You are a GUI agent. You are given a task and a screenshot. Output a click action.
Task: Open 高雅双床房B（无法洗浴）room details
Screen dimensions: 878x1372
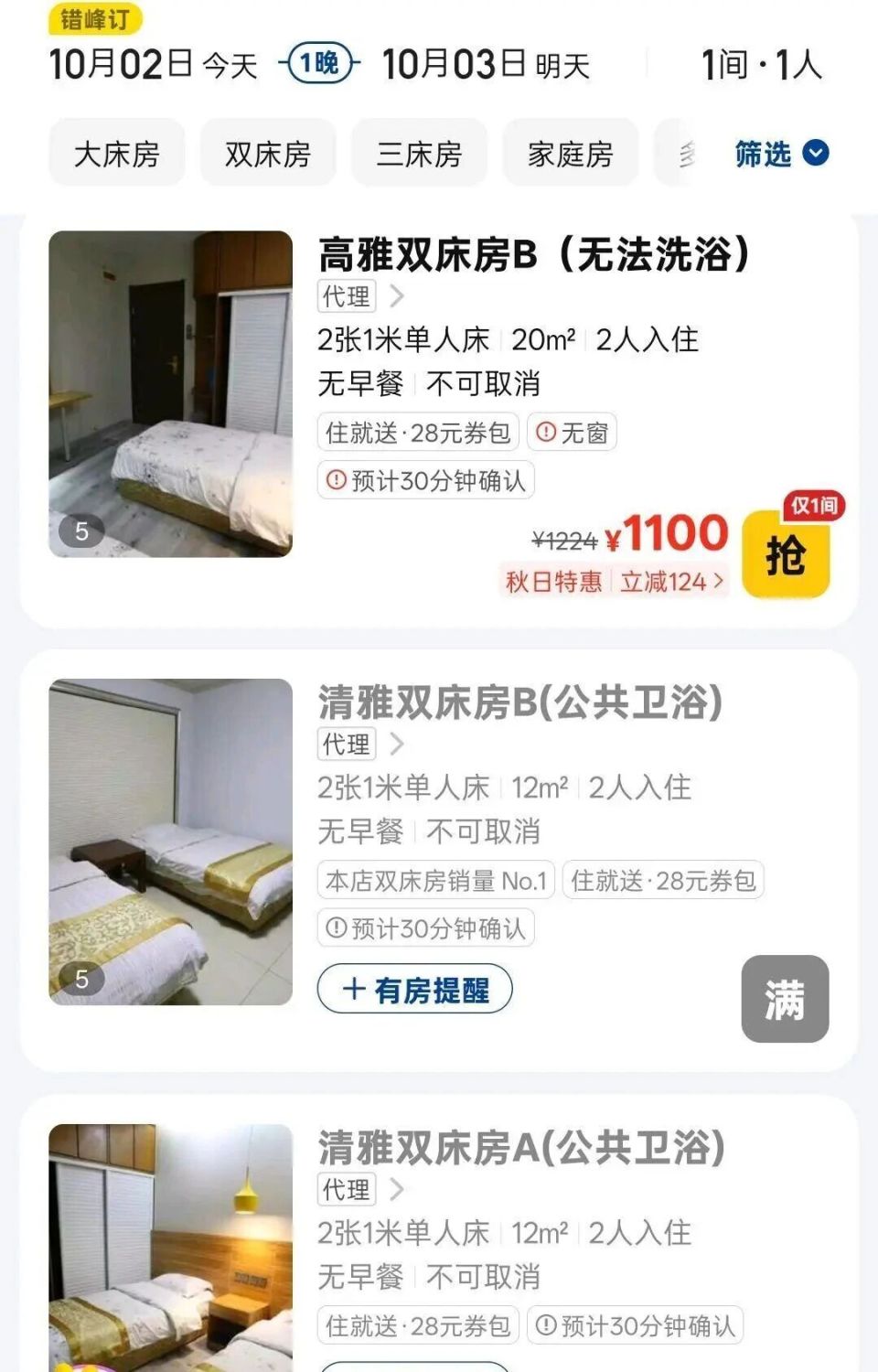click(534, 254)
